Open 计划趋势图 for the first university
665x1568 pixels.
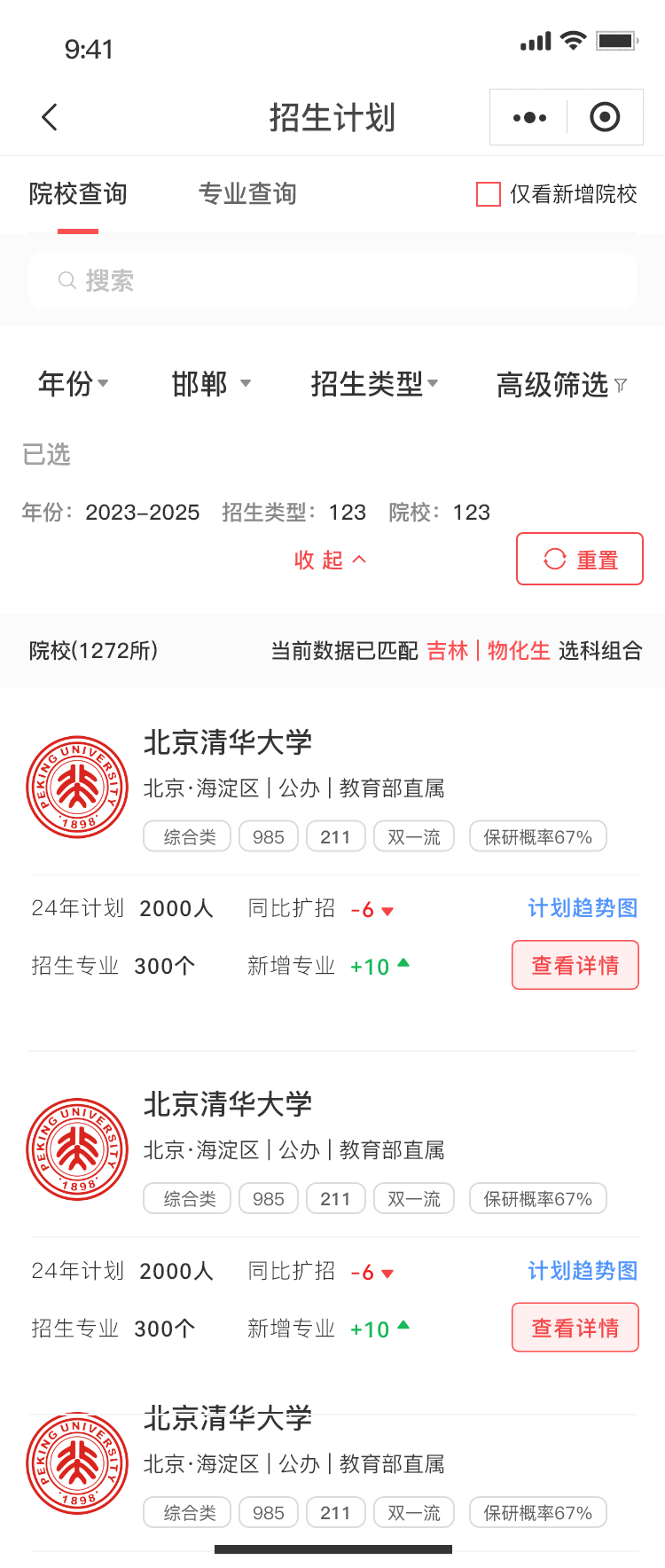click(583, 908)
